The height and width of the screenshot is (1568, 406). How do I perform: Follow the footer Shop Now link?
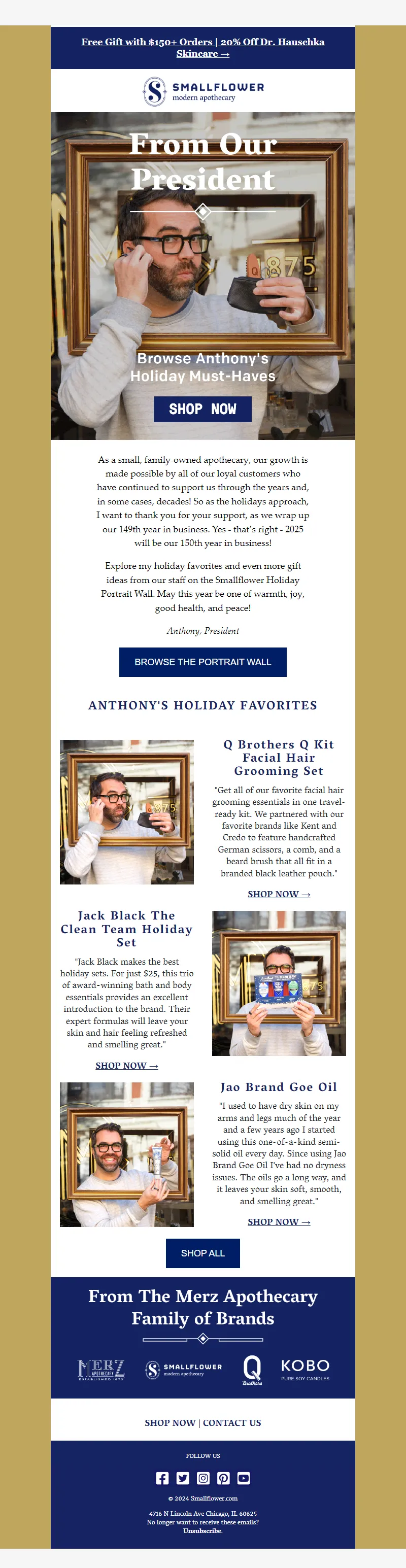[170, 1422]
